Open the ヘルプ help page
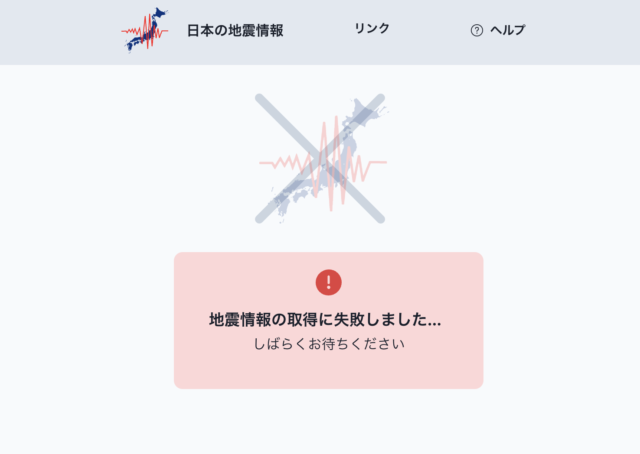Screen dimensions: 640x454 (x=498, y=30)
